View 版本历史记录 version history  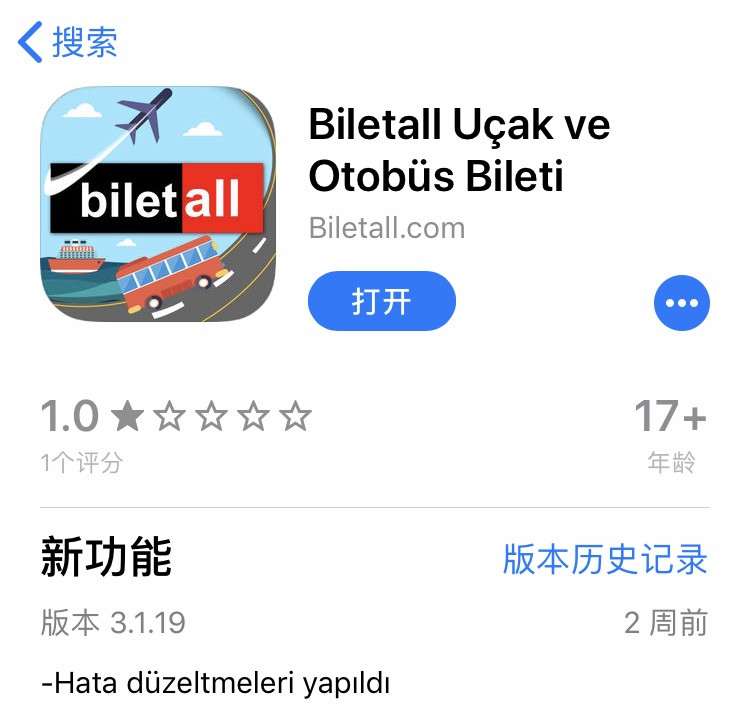click(604, 559)
